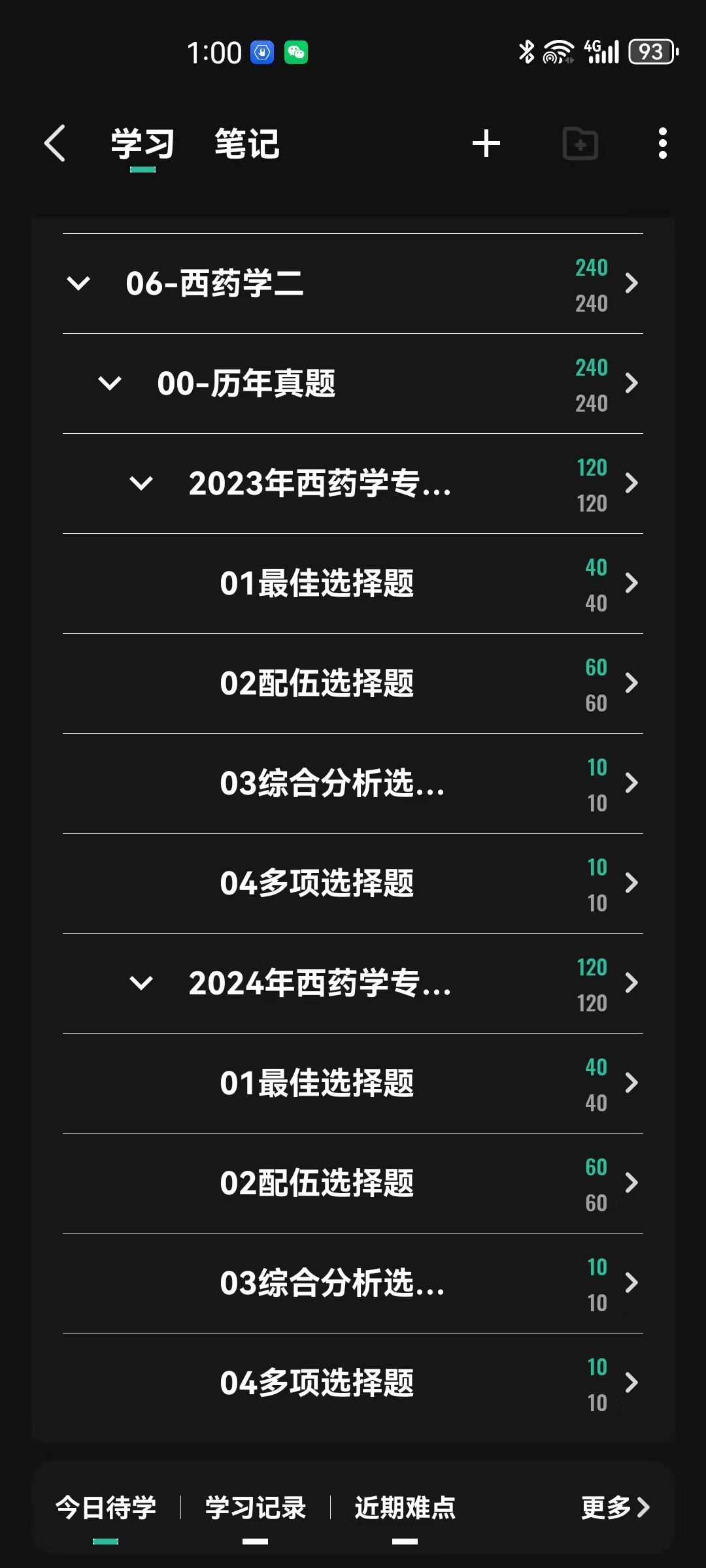Open 04多项选择题 under the 2023 exam
The height and width of the screenshot is (1568, 706).
353,883
